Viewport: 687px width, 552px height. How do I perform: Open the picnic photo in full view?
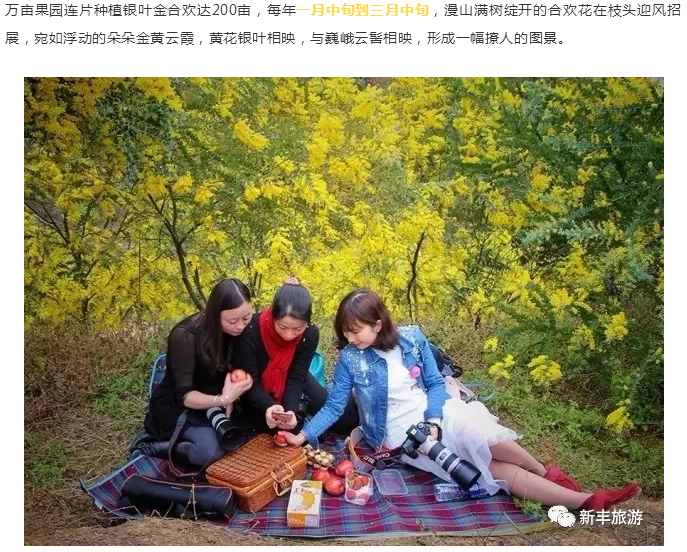point(343,310)
